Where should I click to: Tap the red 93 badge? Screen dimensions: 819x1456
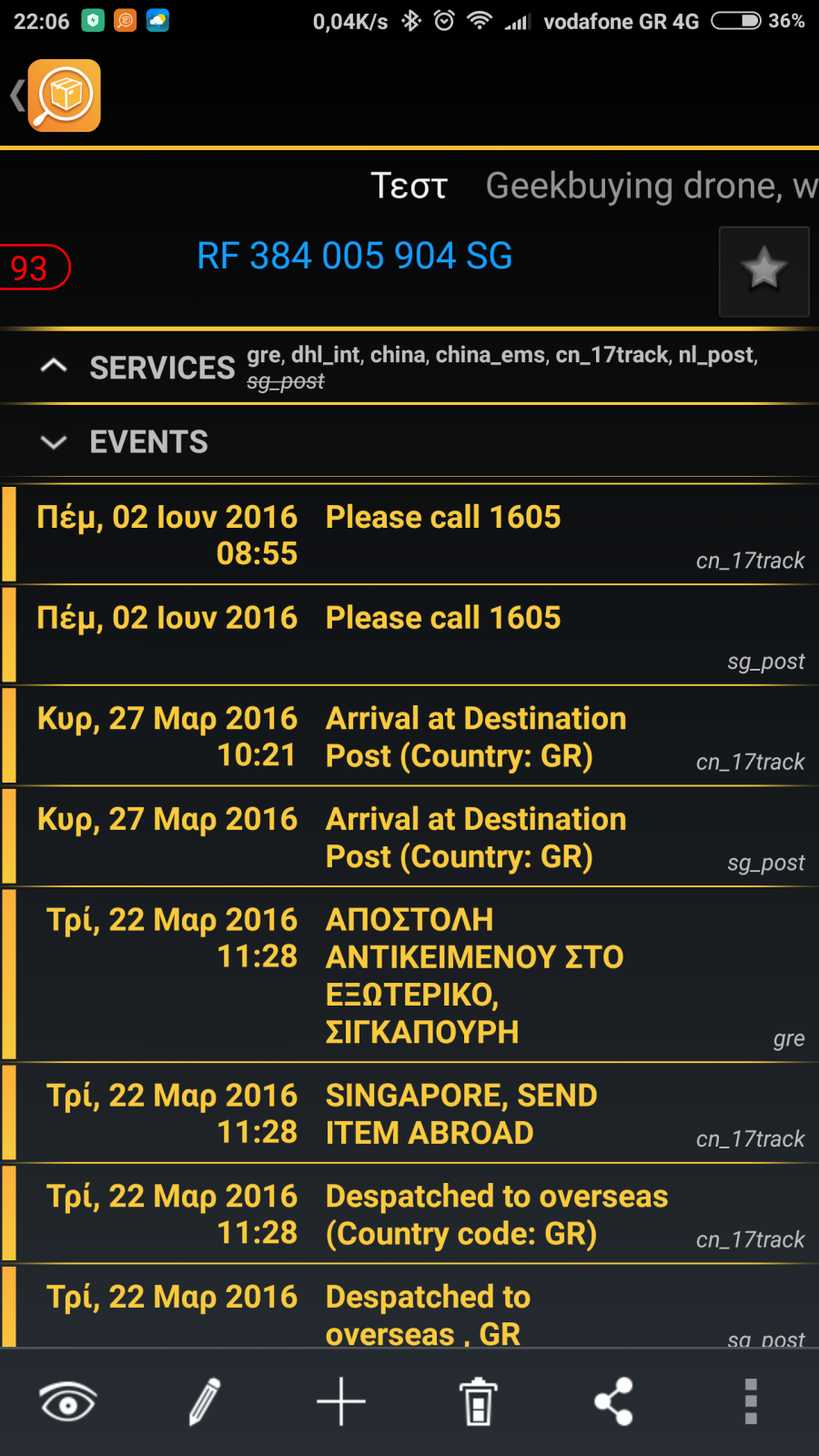coord(33,268)
